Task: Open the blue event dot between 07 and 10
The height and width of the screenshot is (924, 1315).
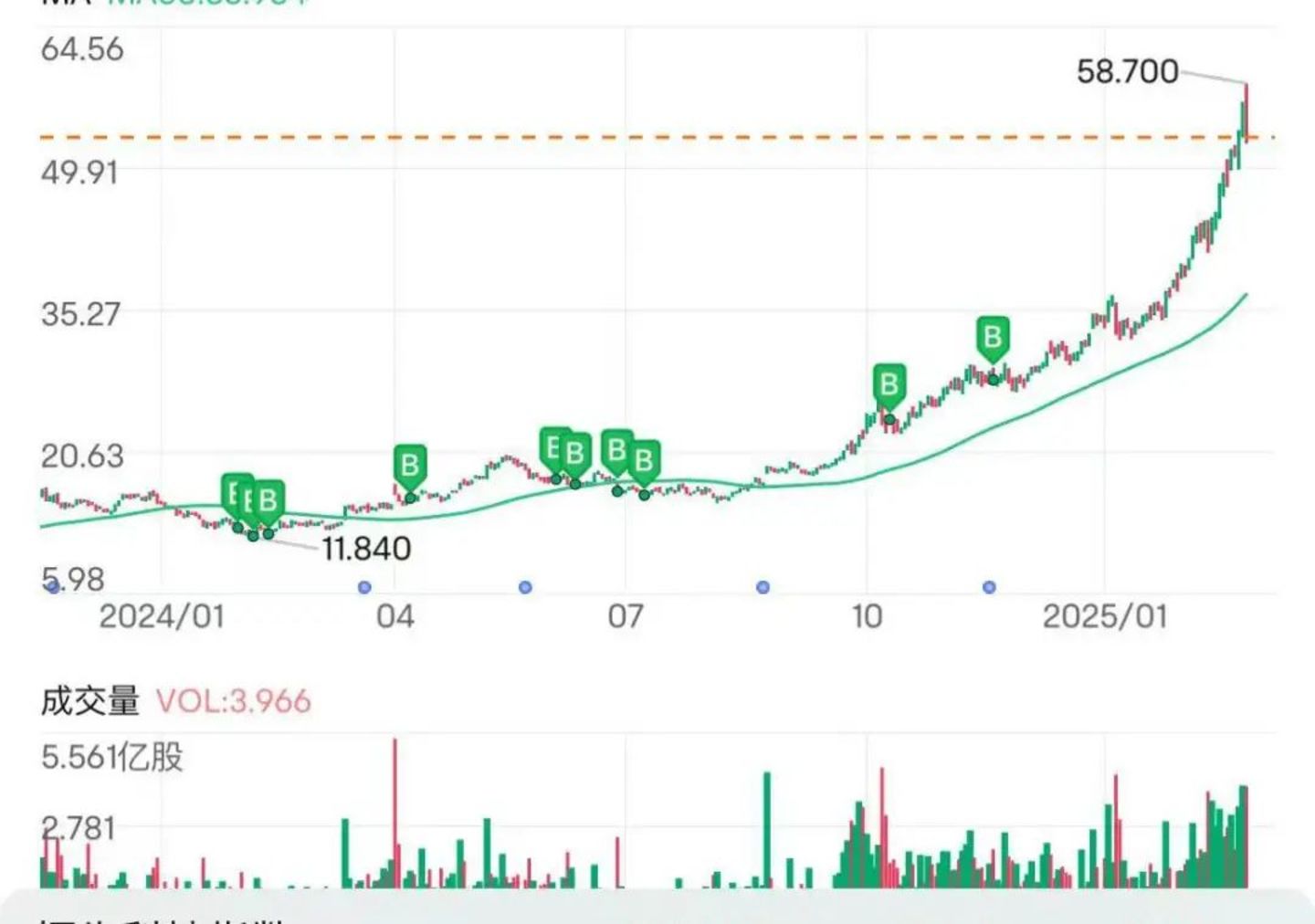Action: click(763, 587)
